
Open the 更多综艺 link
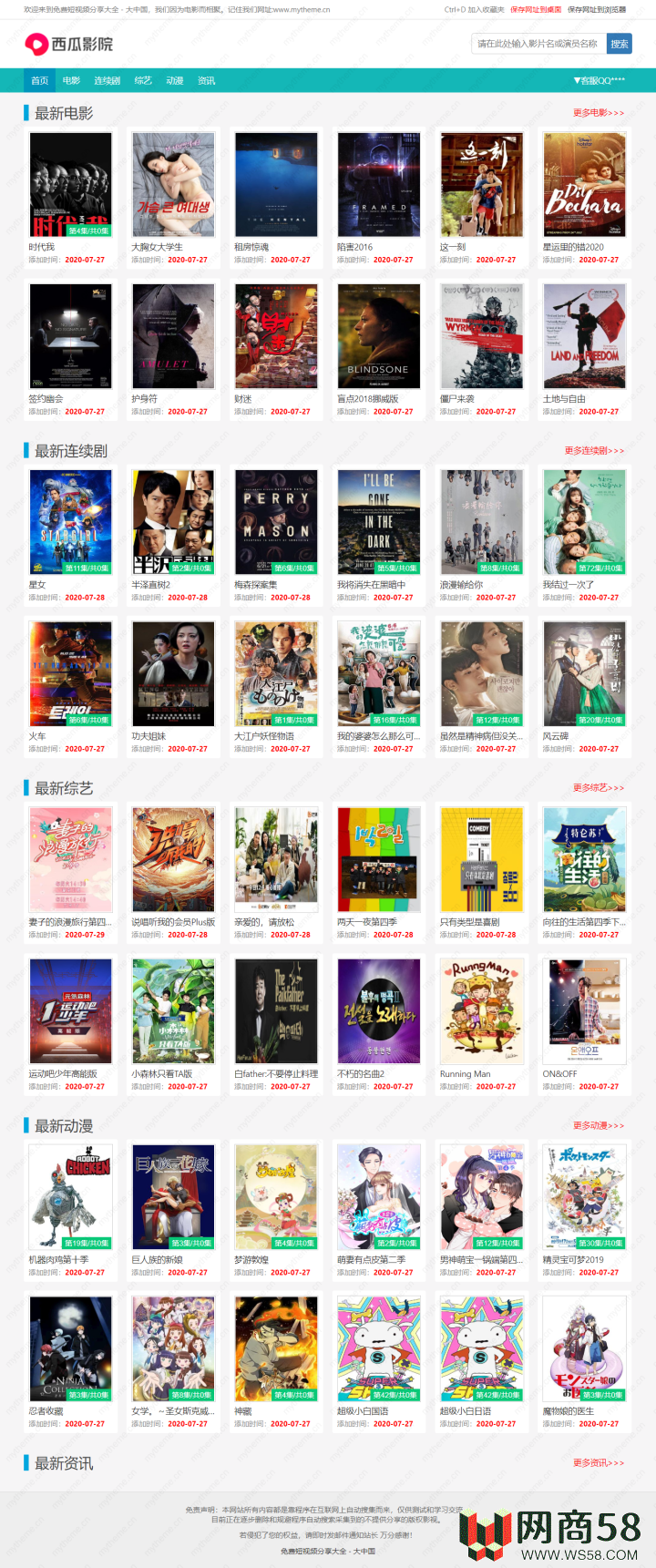click(598, 787)
